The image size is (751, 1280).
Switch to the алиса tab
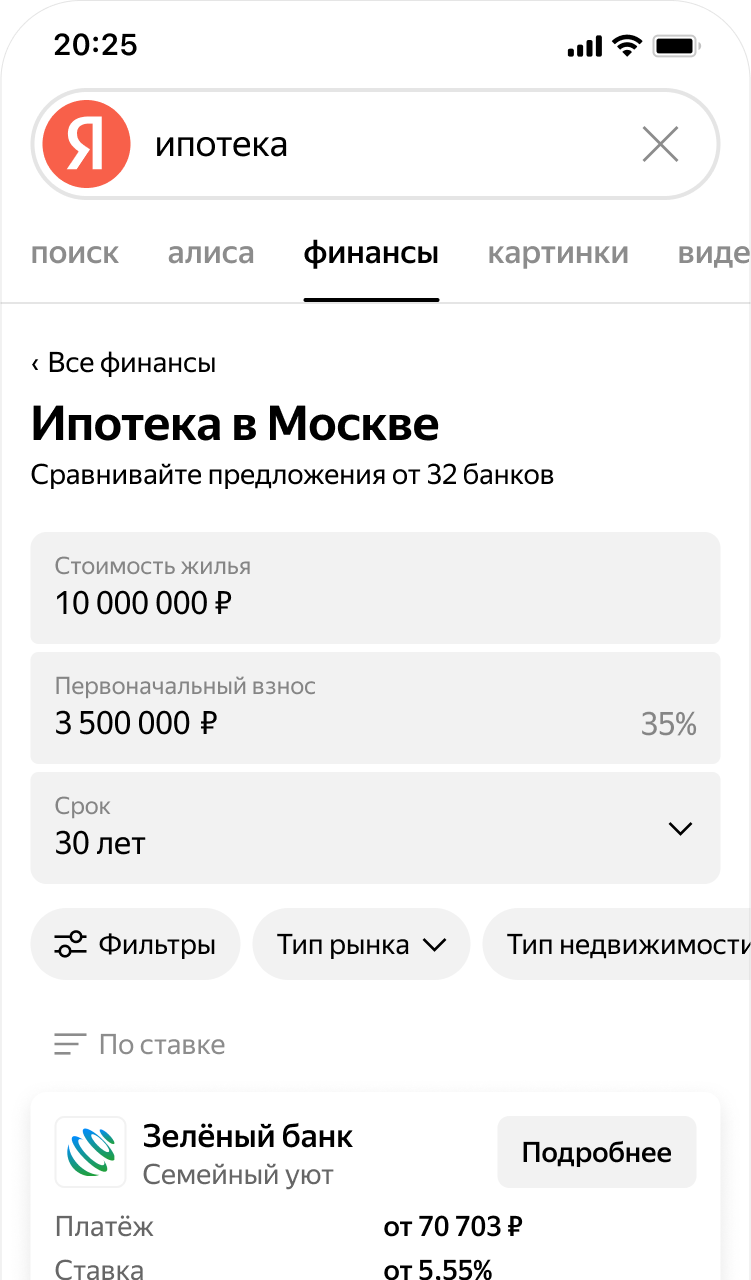(211, 253)
